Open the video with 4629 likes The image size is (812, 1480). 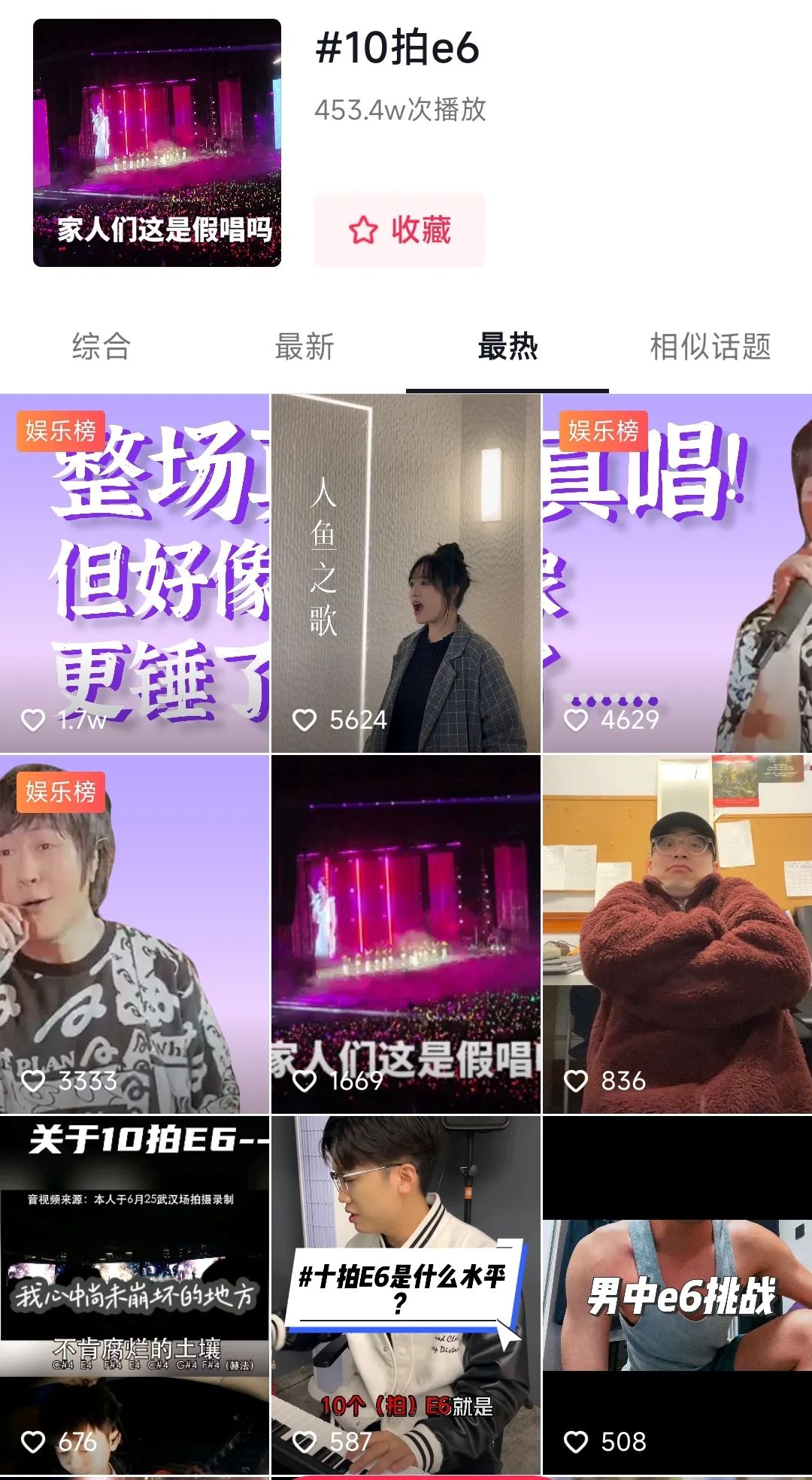click(677, 573)
